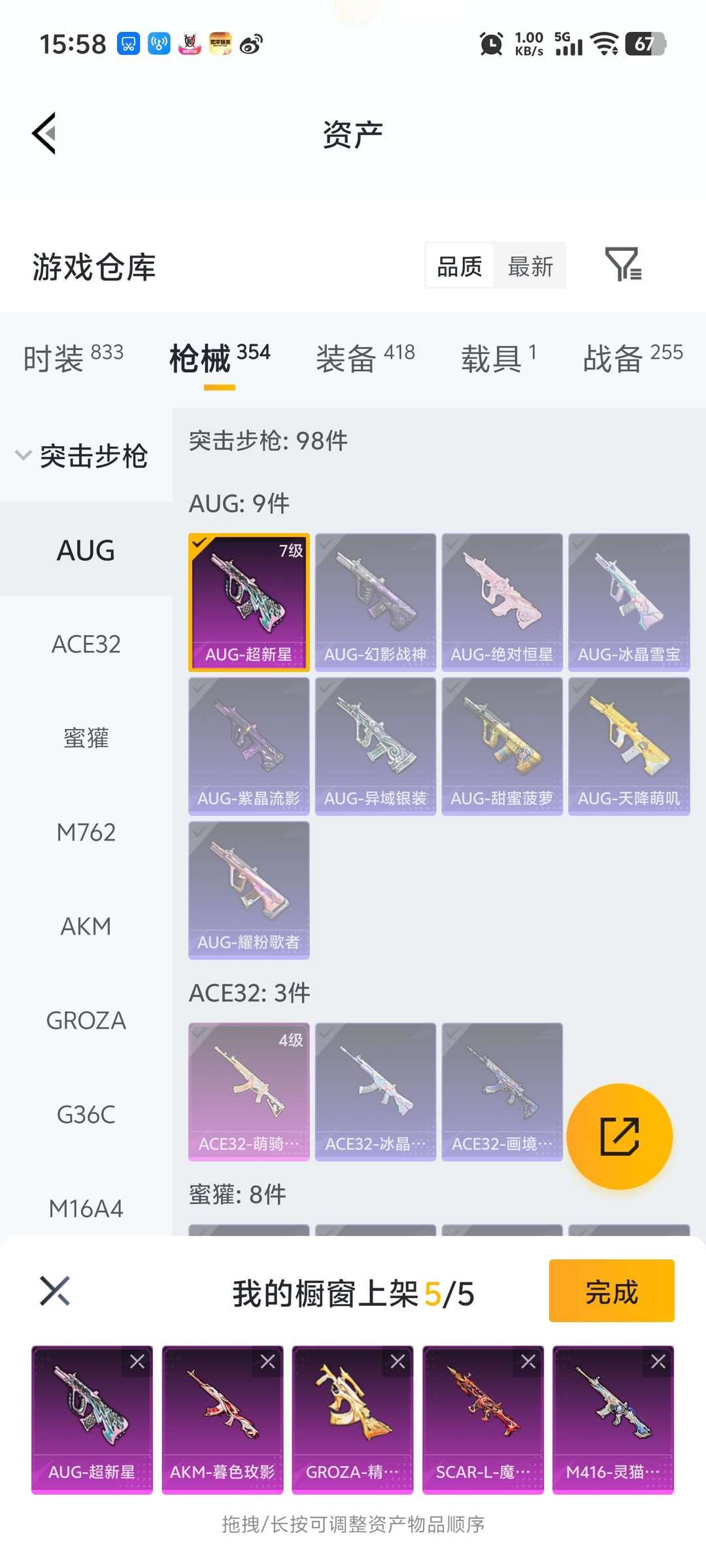
Task: Tap the alarm clock icon in status bar
Action: click(490, 43)
